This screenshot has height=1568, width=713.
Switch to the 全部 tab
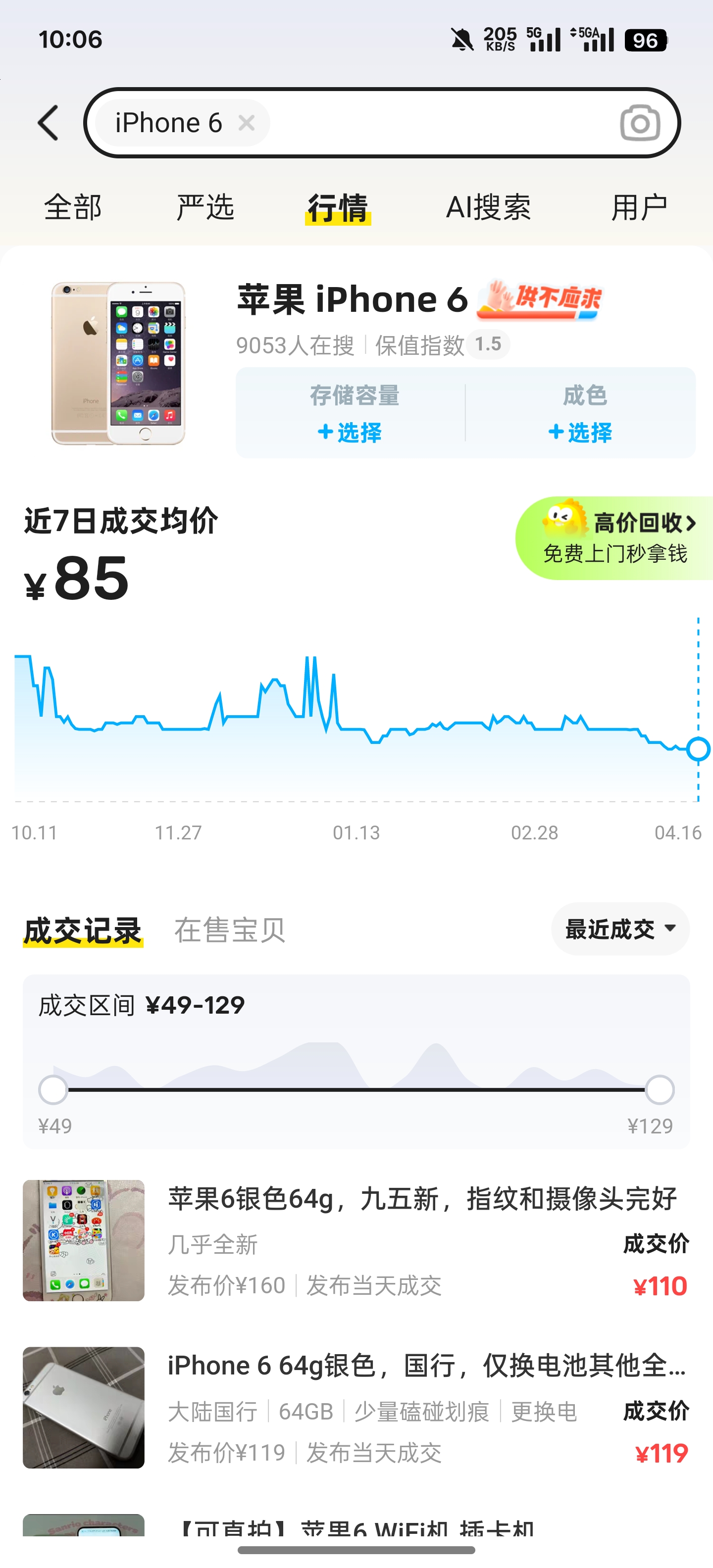coord(73,207)
